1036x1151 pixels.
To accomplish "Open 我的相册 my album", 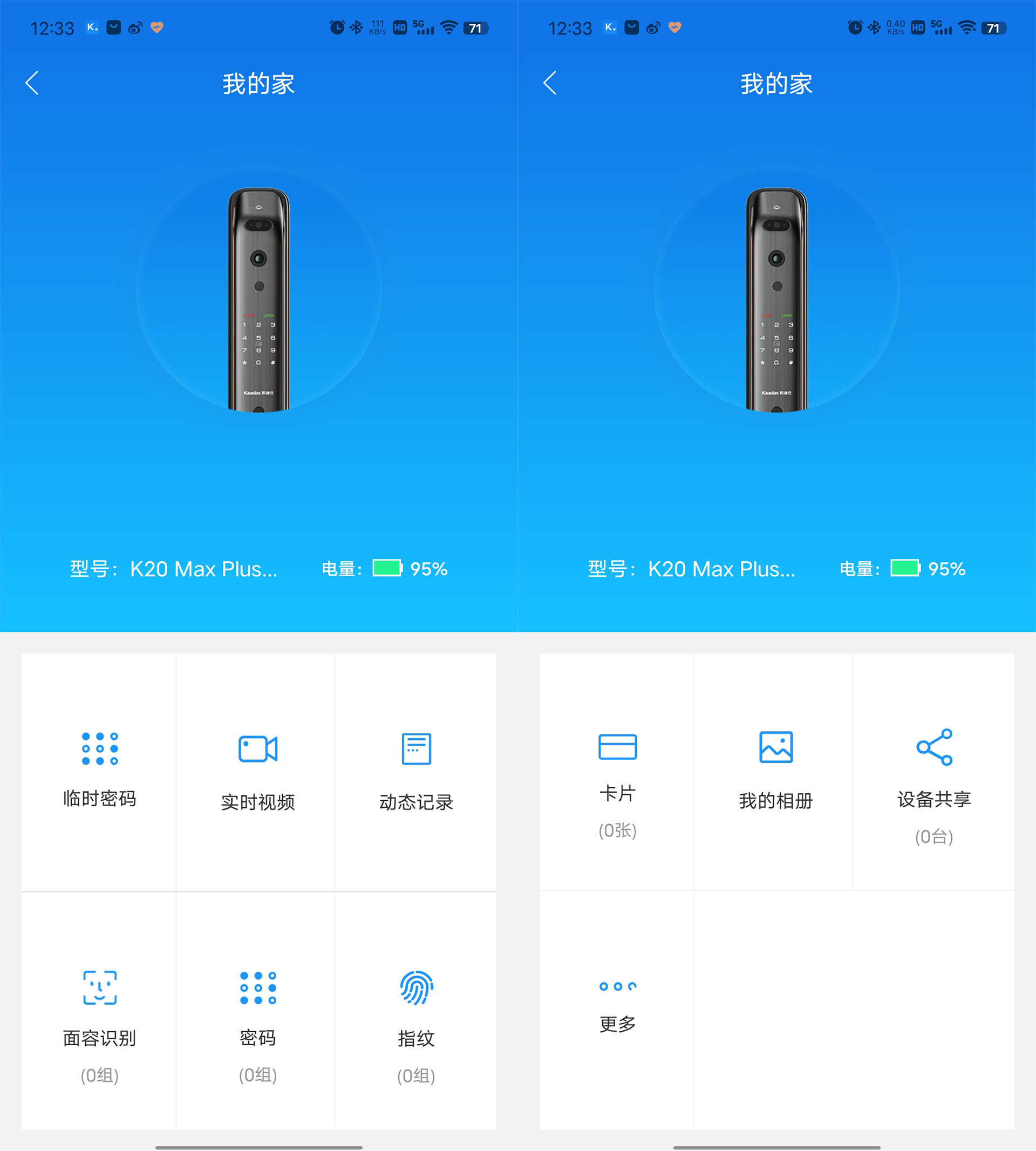I will click(x=775, y=771).
